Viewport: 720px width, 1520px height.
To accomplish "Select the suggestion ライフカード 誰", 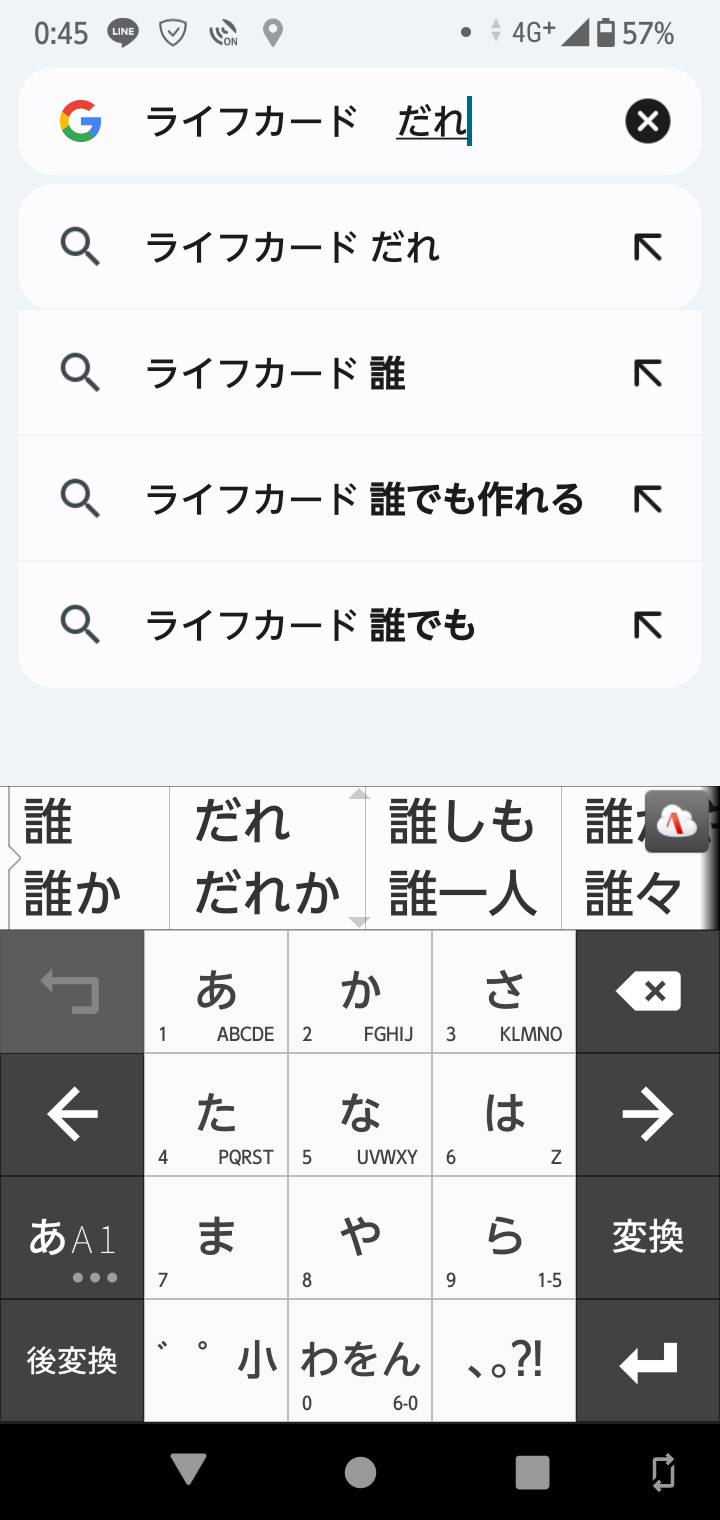I will 360,373.
